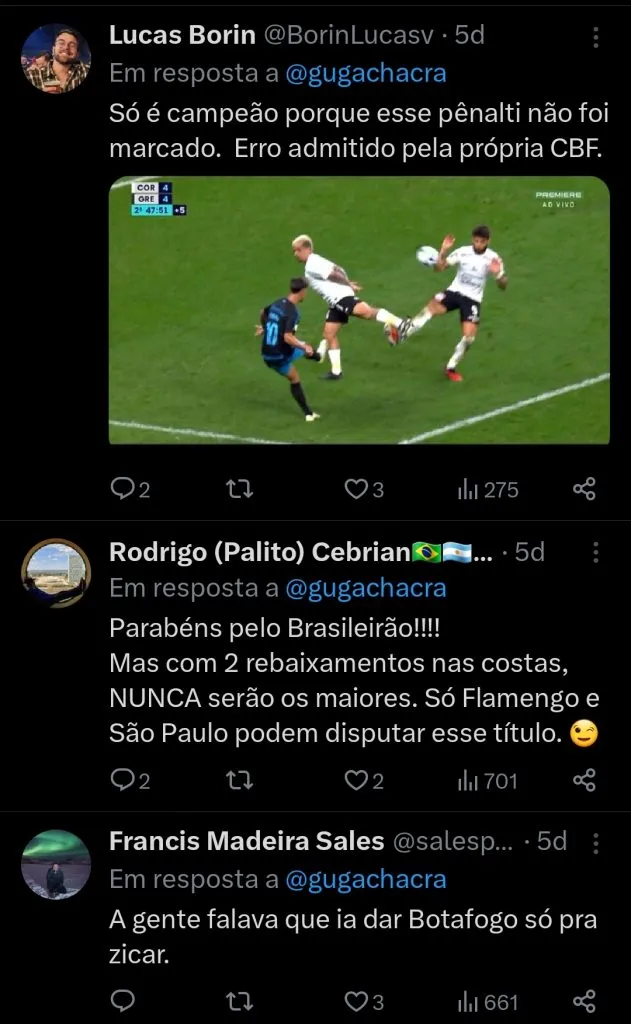Open overflow menu on Lucas Borin's reply
Image resolution: width=631 pixels, height=1024 pixels.
click(596, 38)
